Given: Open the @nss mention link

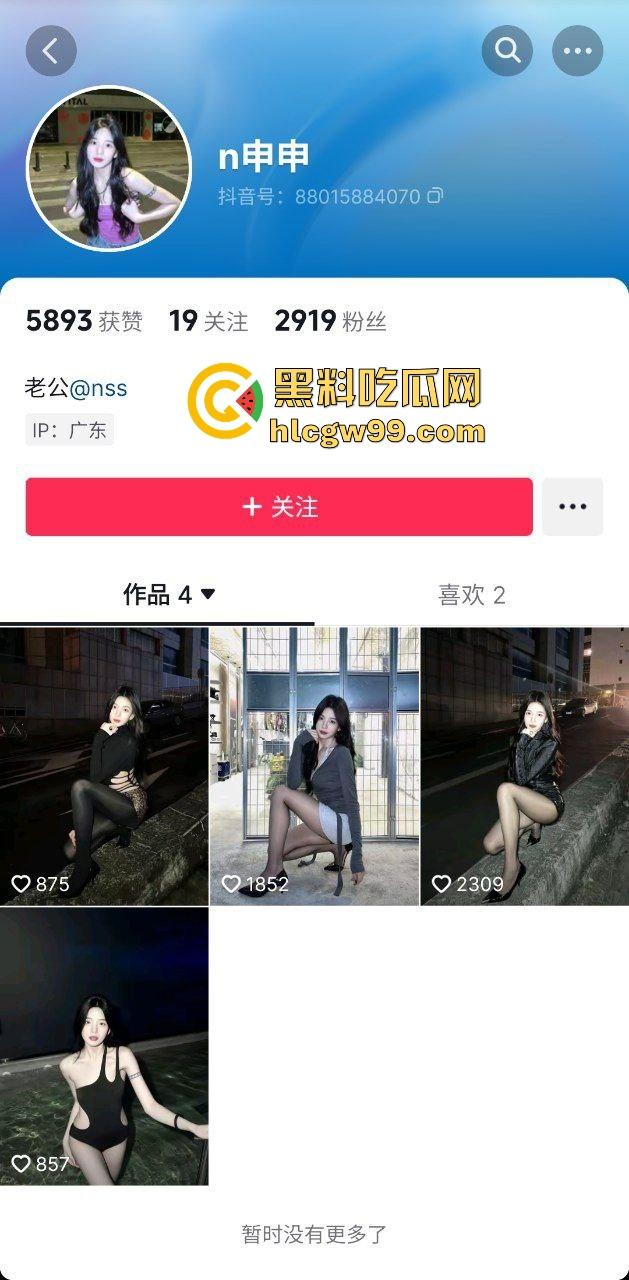Looking at the screenshot, I should [98, 388].
